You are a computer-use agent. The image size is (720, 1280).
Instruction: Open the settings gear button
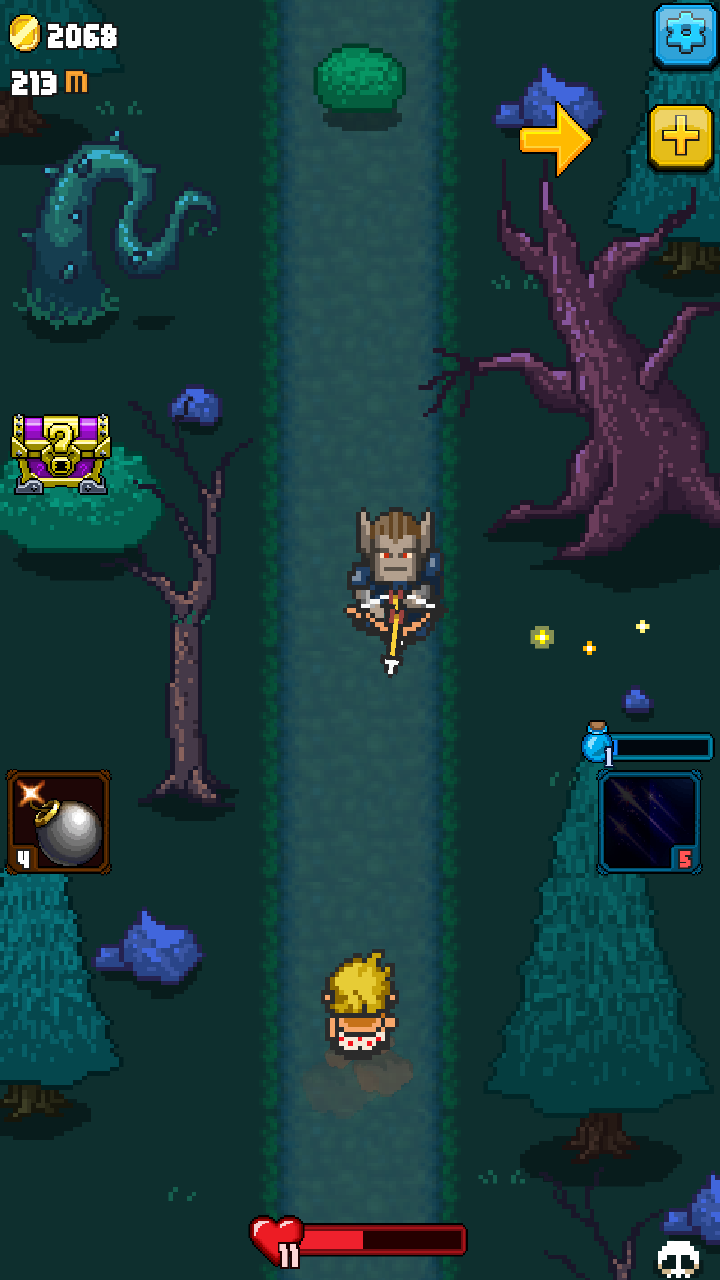click(x=685, y=35)
